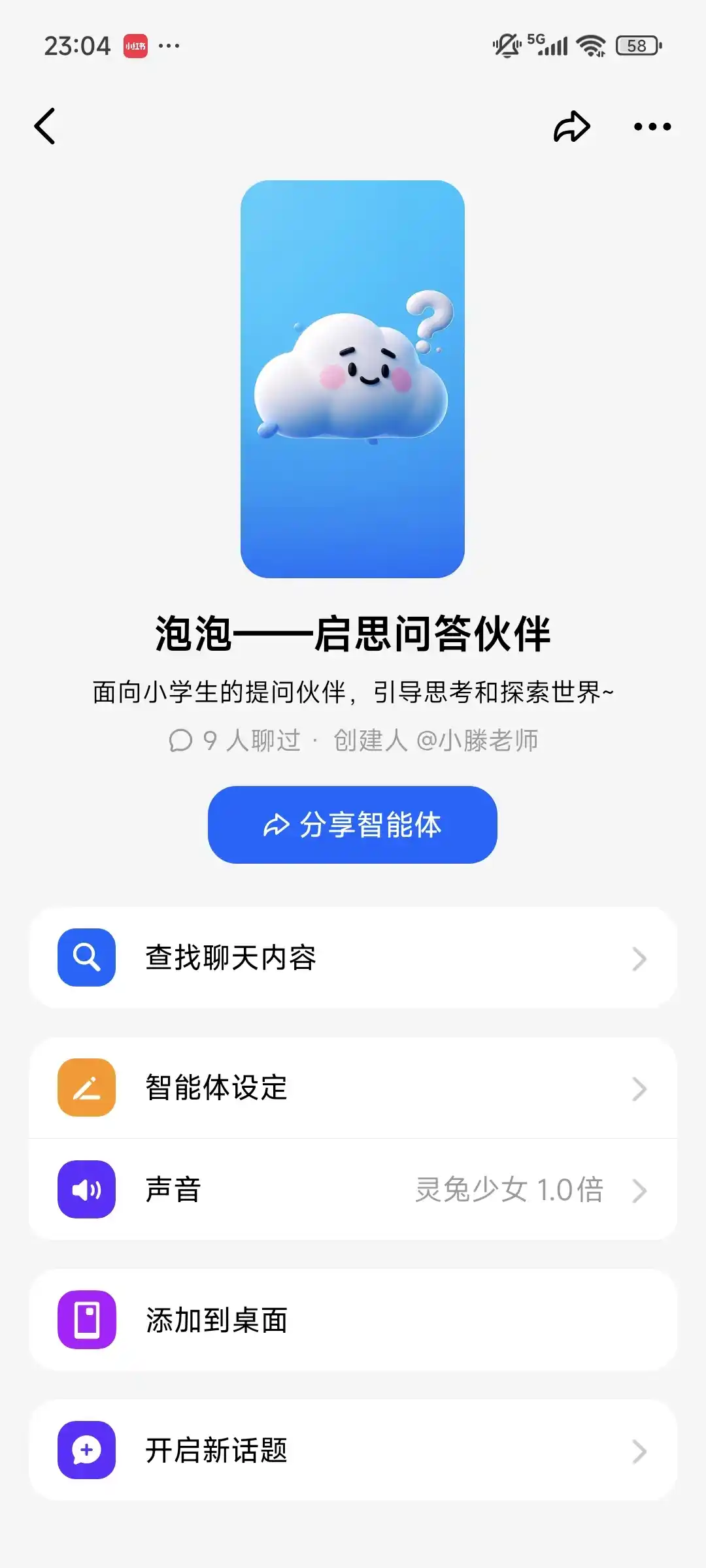The height and width of the screenshot is (1568, 706).
Task: Click the 添加到桌面 list row
Action: 353,1320
